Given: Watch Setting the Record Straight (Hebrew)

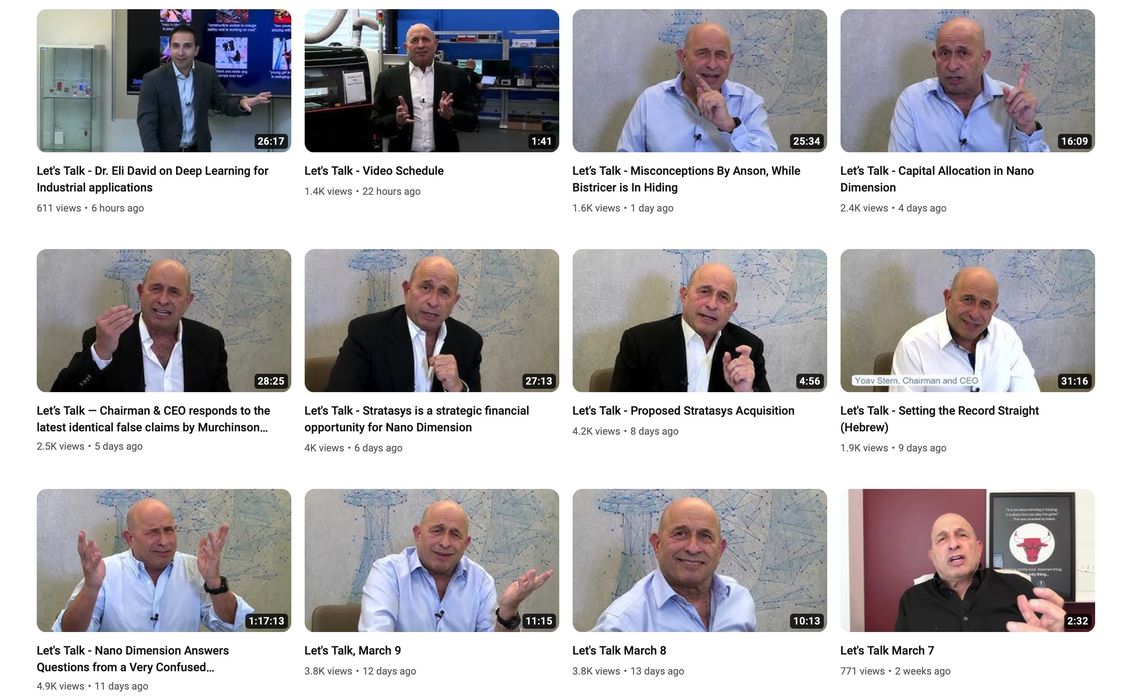Looking at the screenshot, I should coord(967,321).
